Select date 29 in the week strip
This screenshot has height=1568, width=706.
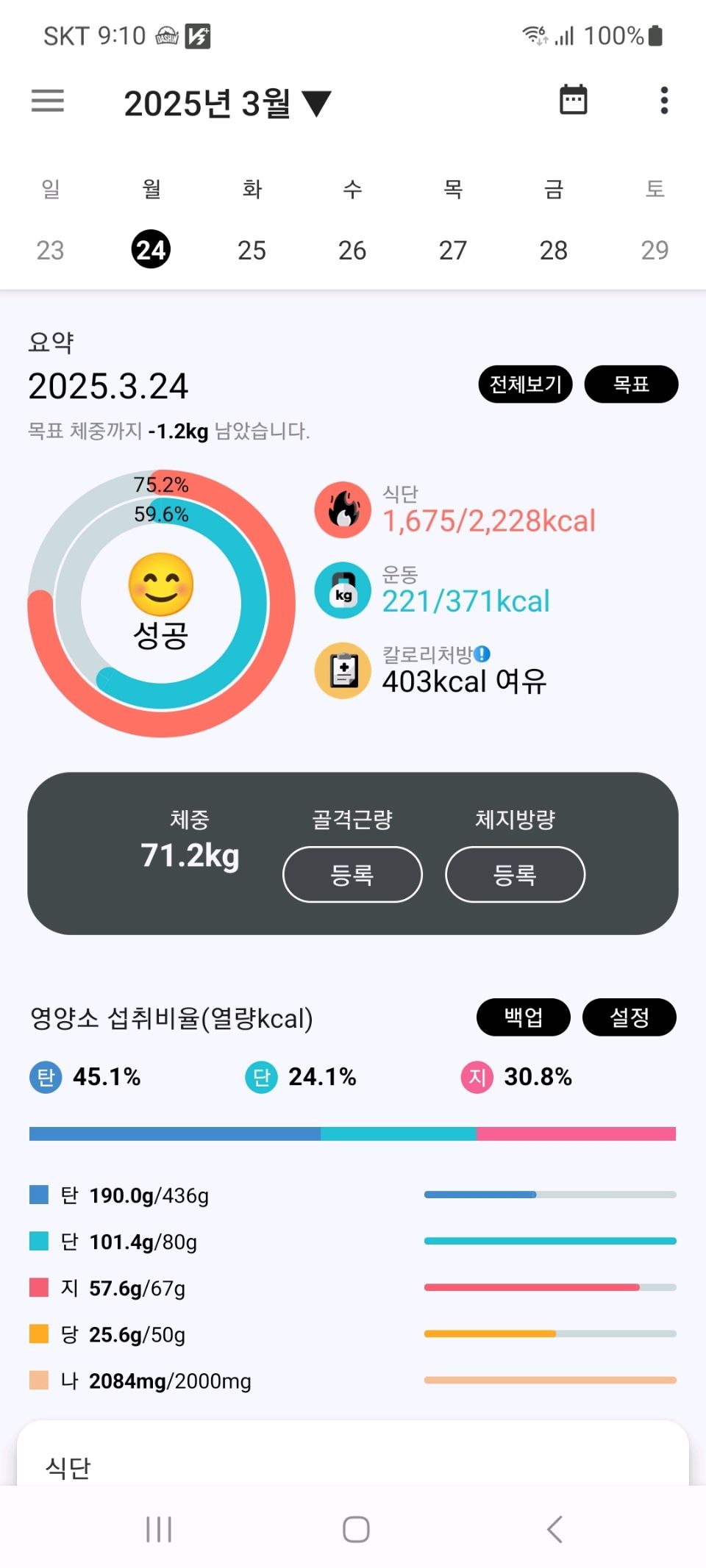(x=655, y=250)
